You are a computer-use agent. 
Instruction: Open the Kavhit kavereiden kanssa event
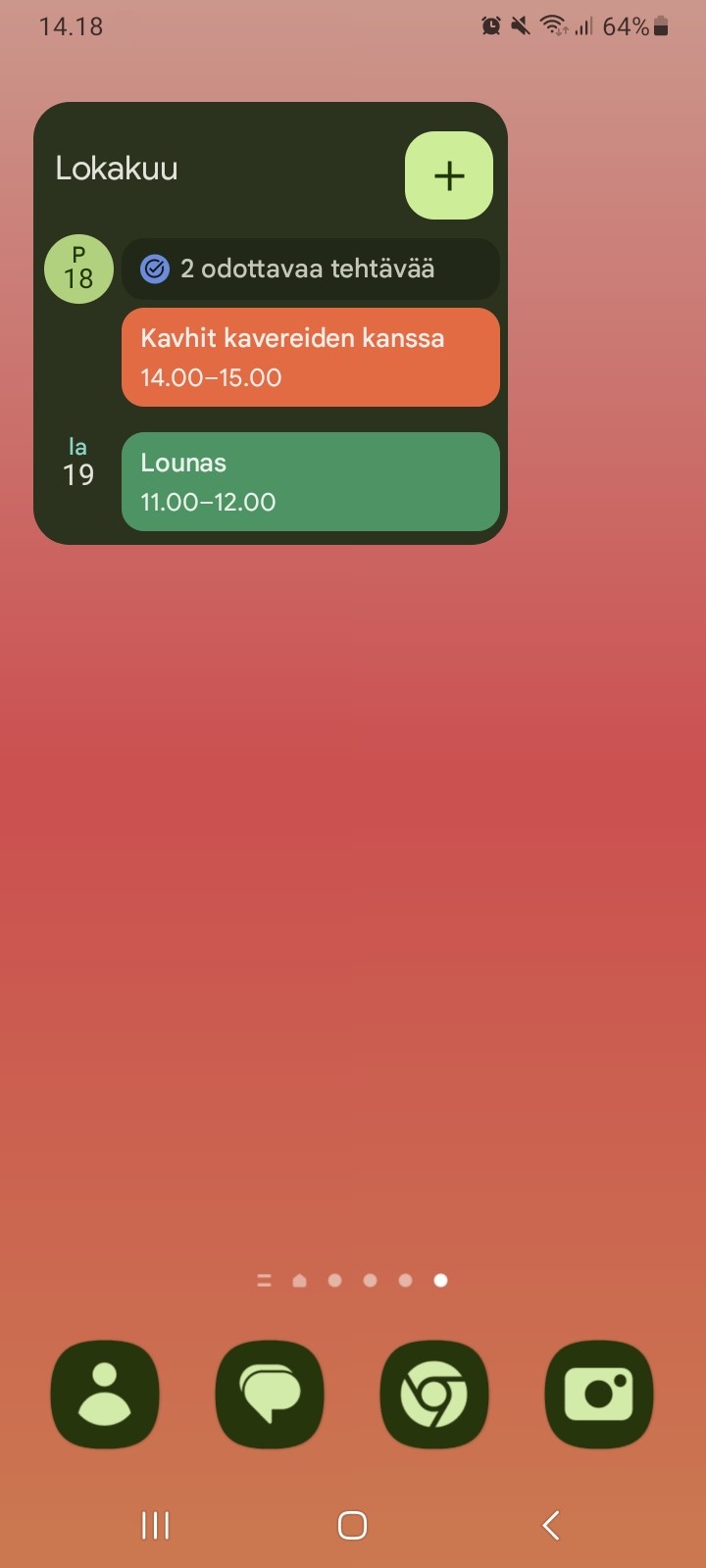(310, 357)
